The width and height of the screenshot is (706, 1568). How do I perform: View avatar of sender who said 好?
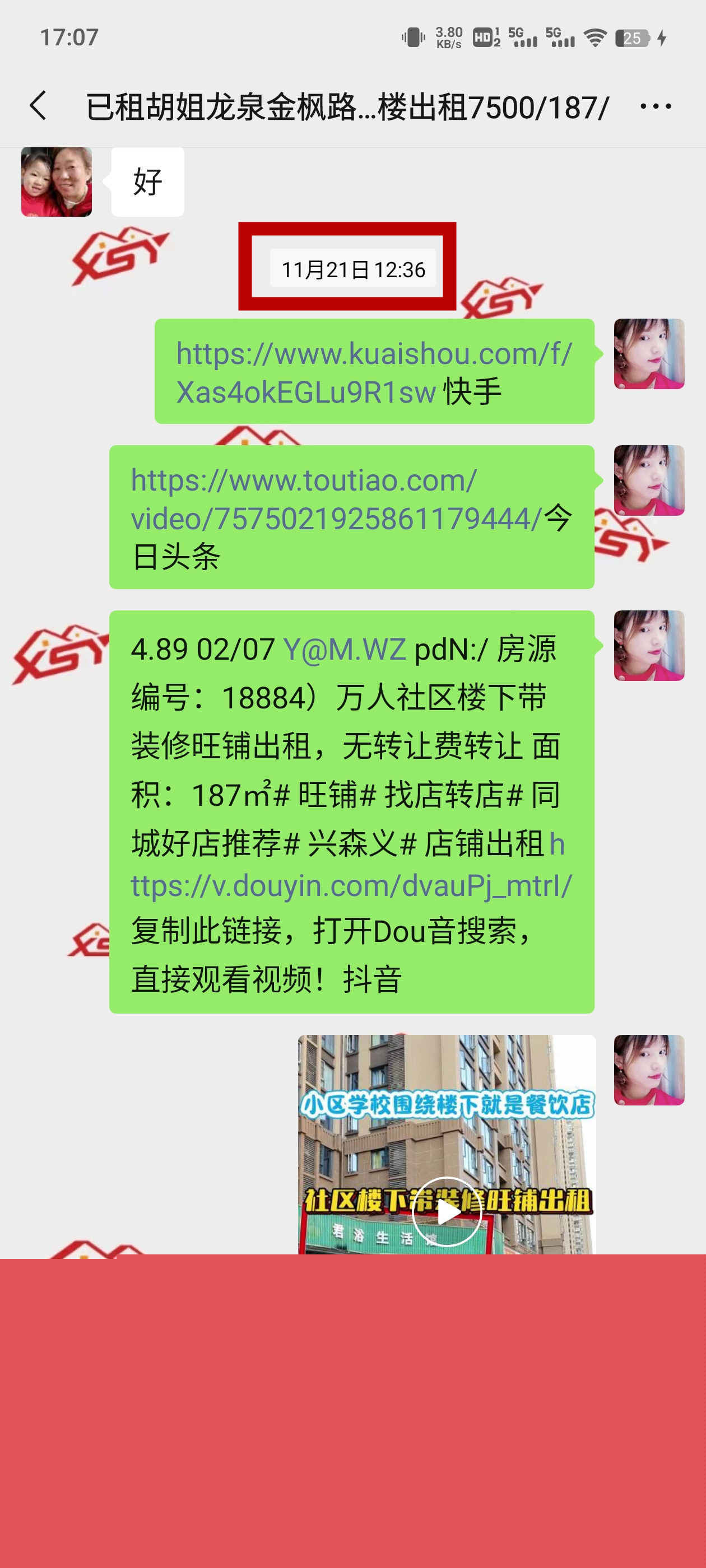click(x=57, y=182)
